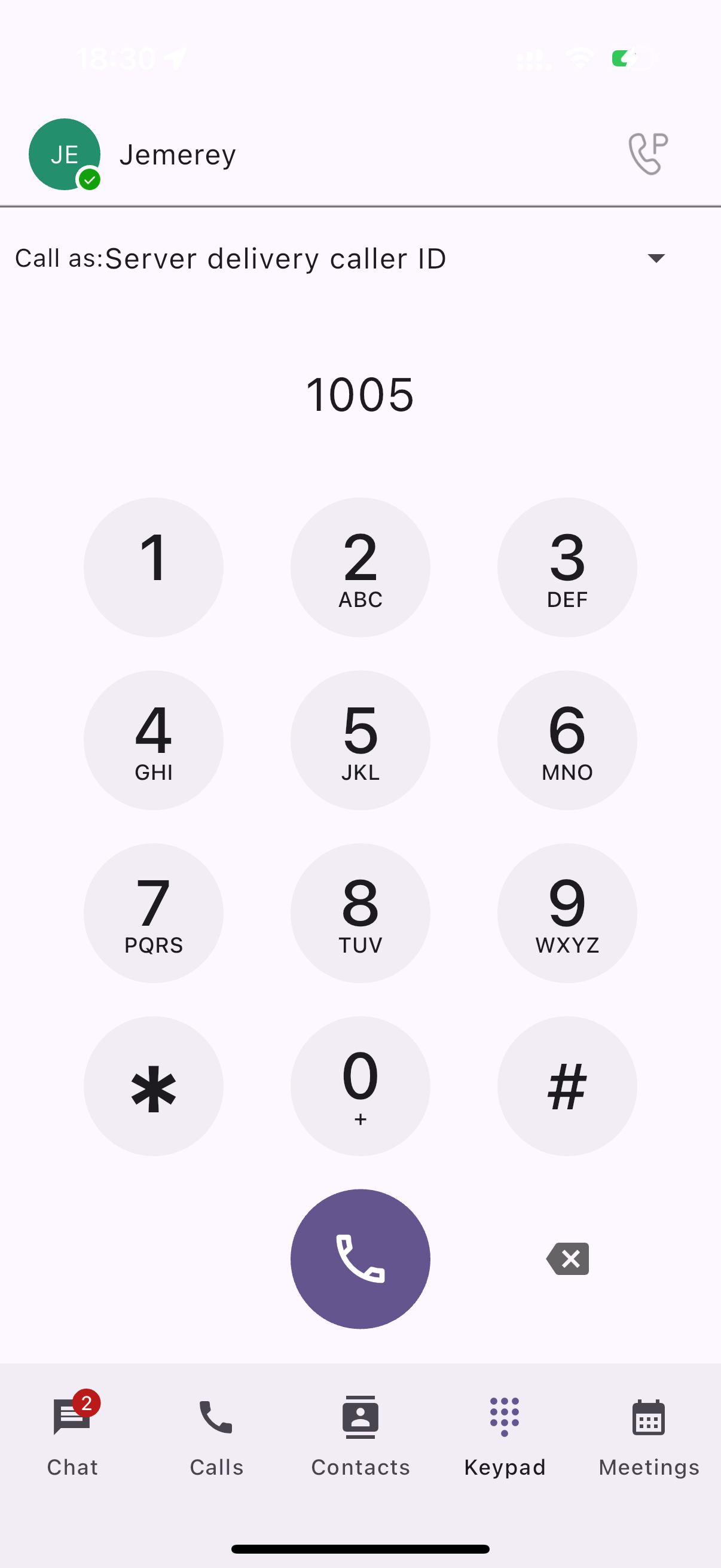This screenshot has width=721, height=1568.
Task: Dial digit 1 on keypad
Action: [153, 568]
